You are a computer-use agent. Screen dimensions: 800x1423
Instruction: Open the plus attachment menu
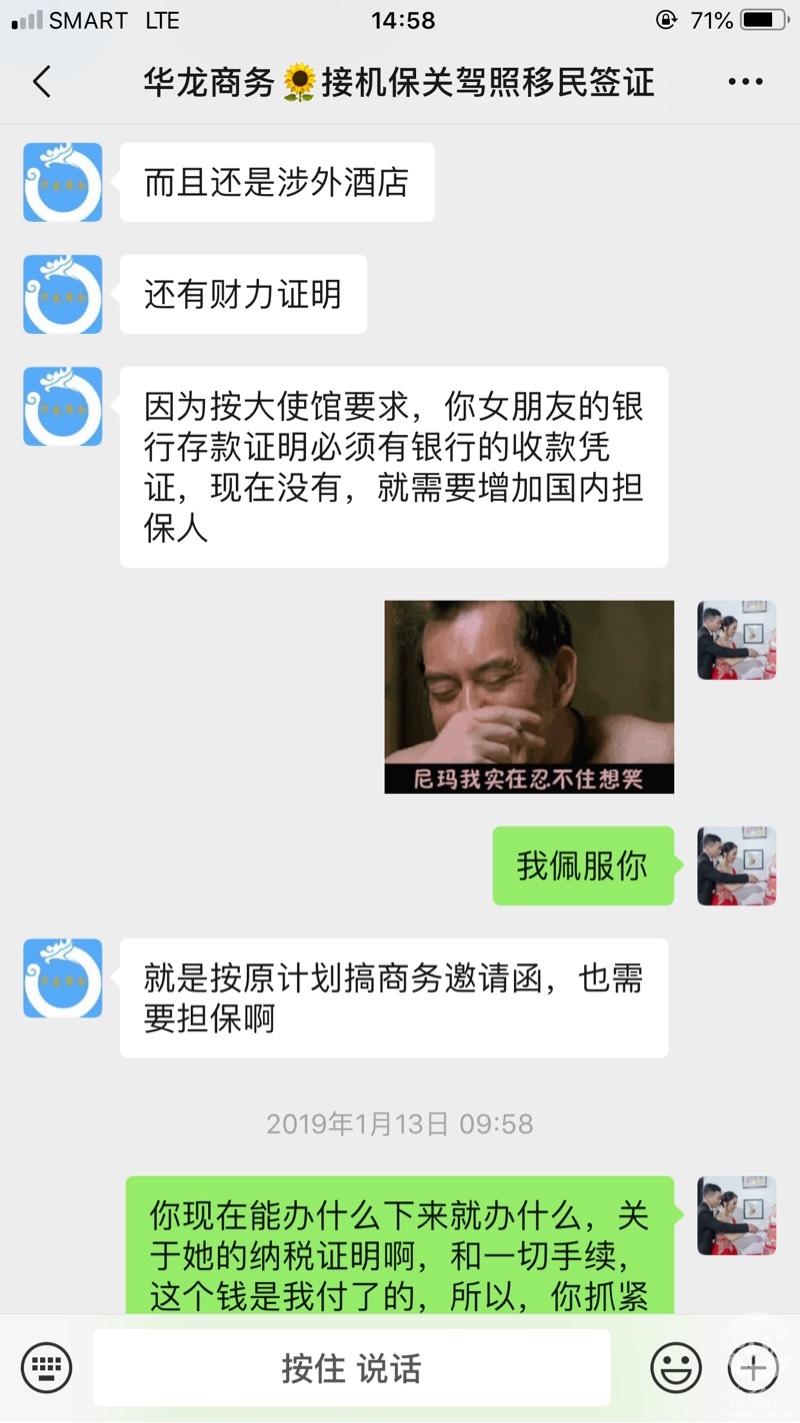point(753,1367)
